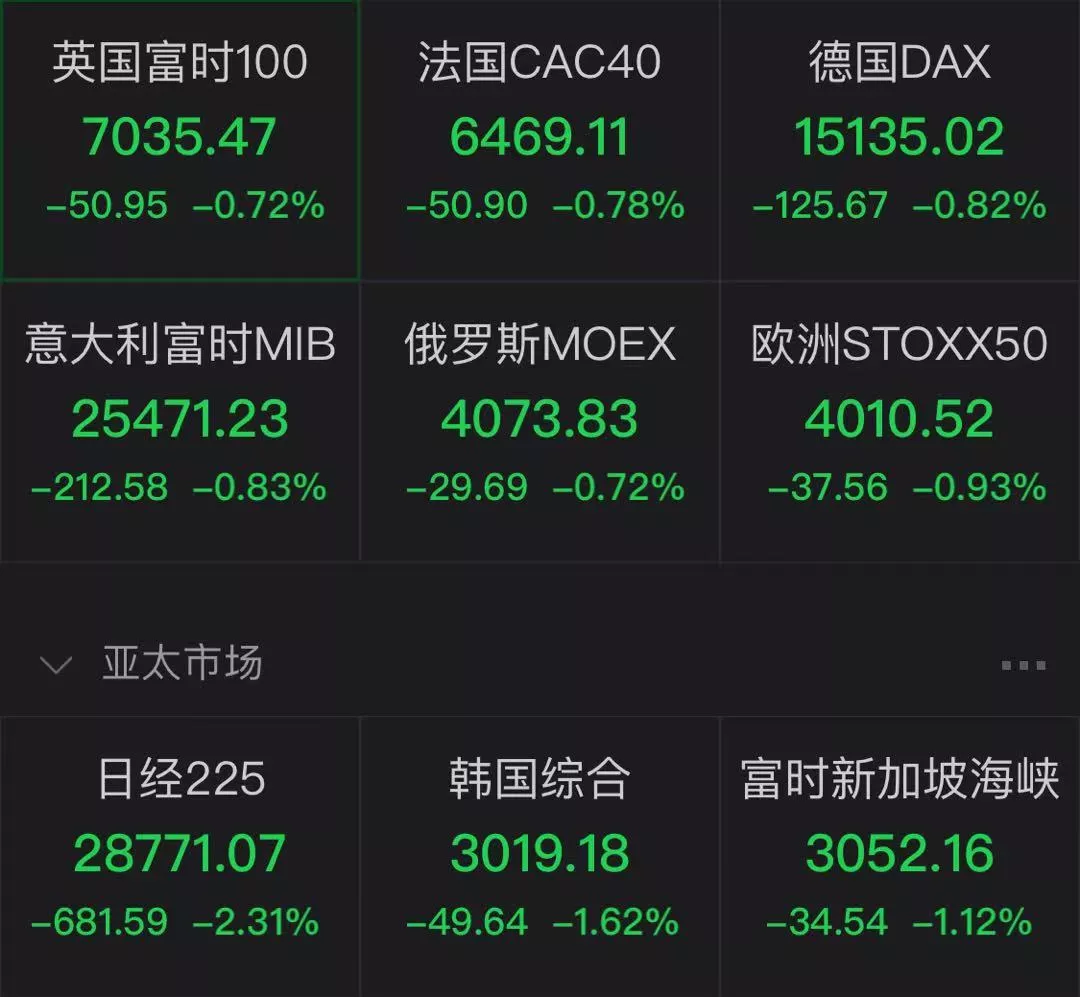The image size is (1080, 997).
Task: Select the 意大利富时MIB index card
Action: (180, 420)
